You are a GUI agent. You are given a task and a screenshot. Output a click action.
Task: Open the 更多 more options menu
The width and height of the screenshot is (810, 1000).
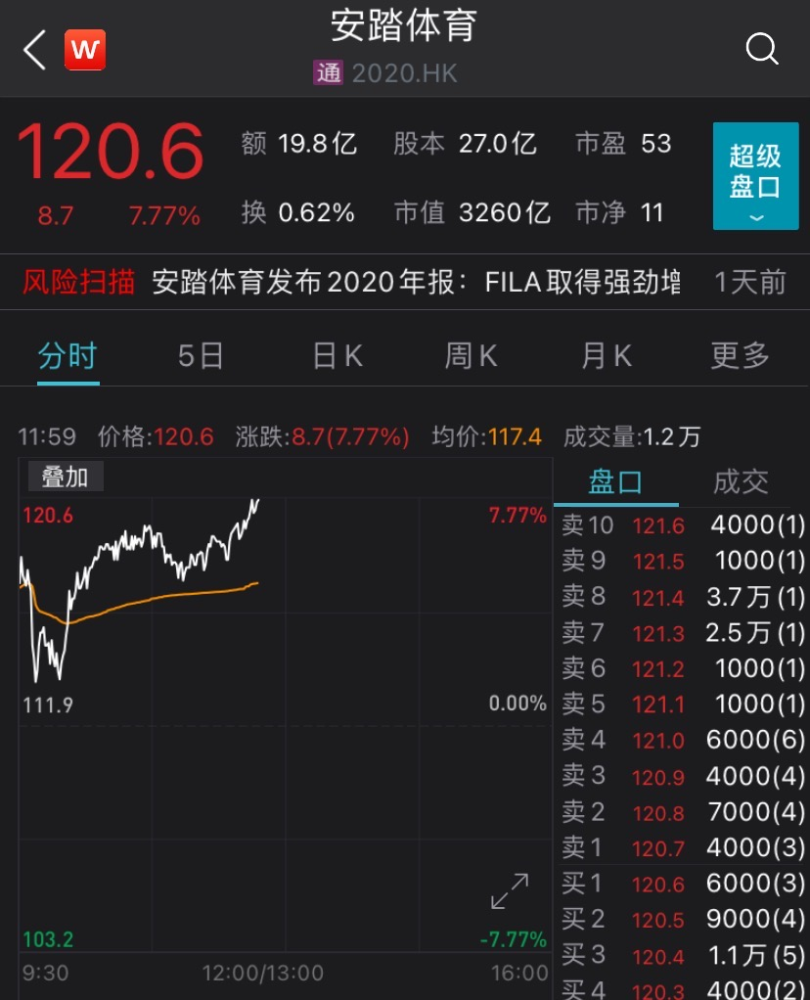tap(738, 356)
